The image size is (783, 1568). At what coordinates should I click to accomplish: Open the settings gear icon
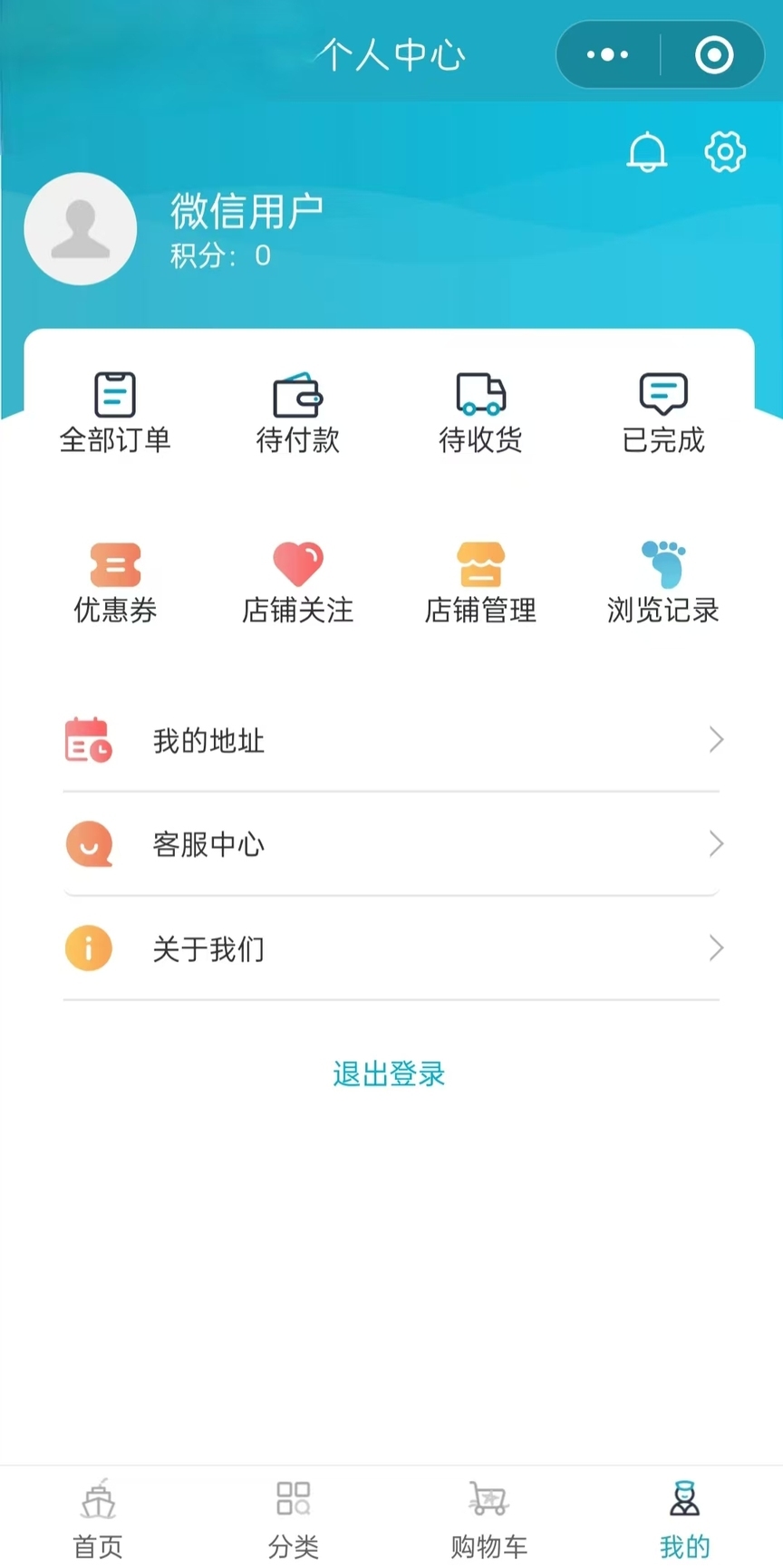[725, 151]
